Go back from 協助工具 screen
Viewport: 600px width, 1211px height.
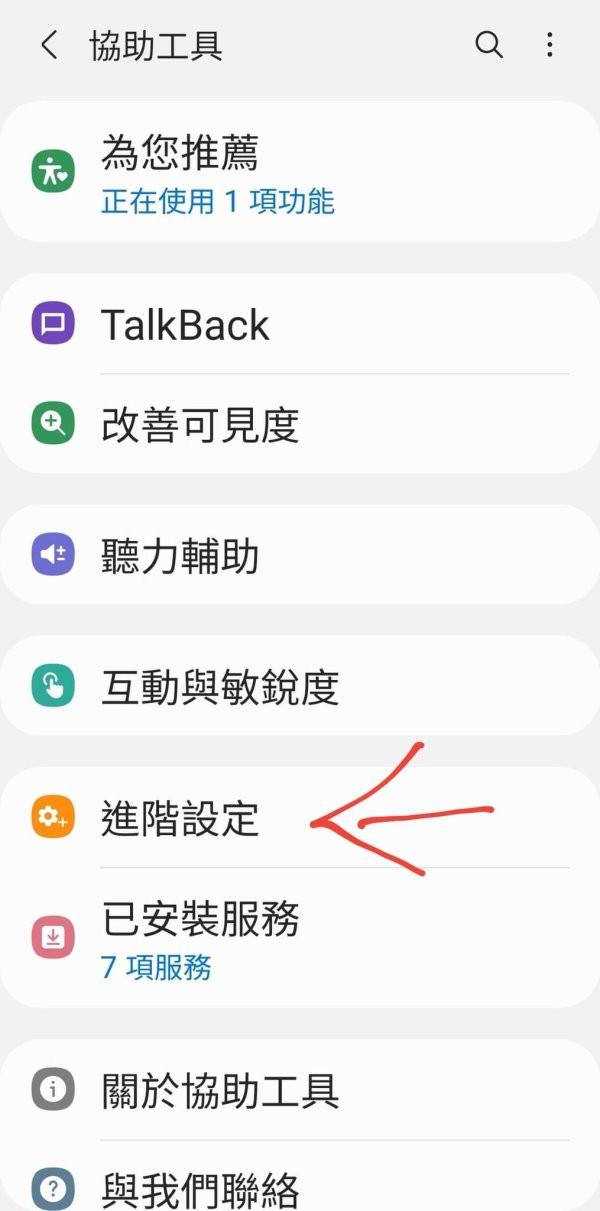[48, 45]
